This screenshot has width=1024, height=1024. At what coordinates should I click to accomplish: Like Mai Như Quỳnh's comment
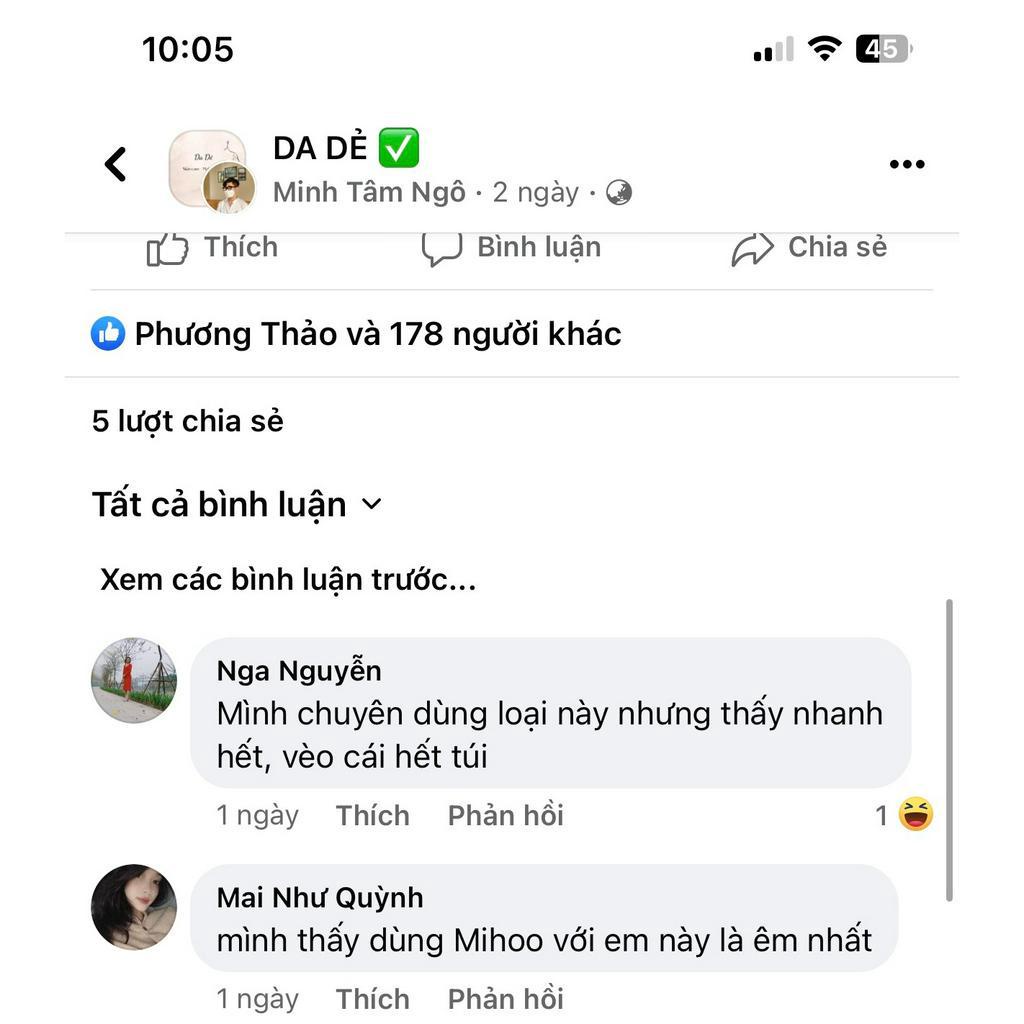point(372,998)
